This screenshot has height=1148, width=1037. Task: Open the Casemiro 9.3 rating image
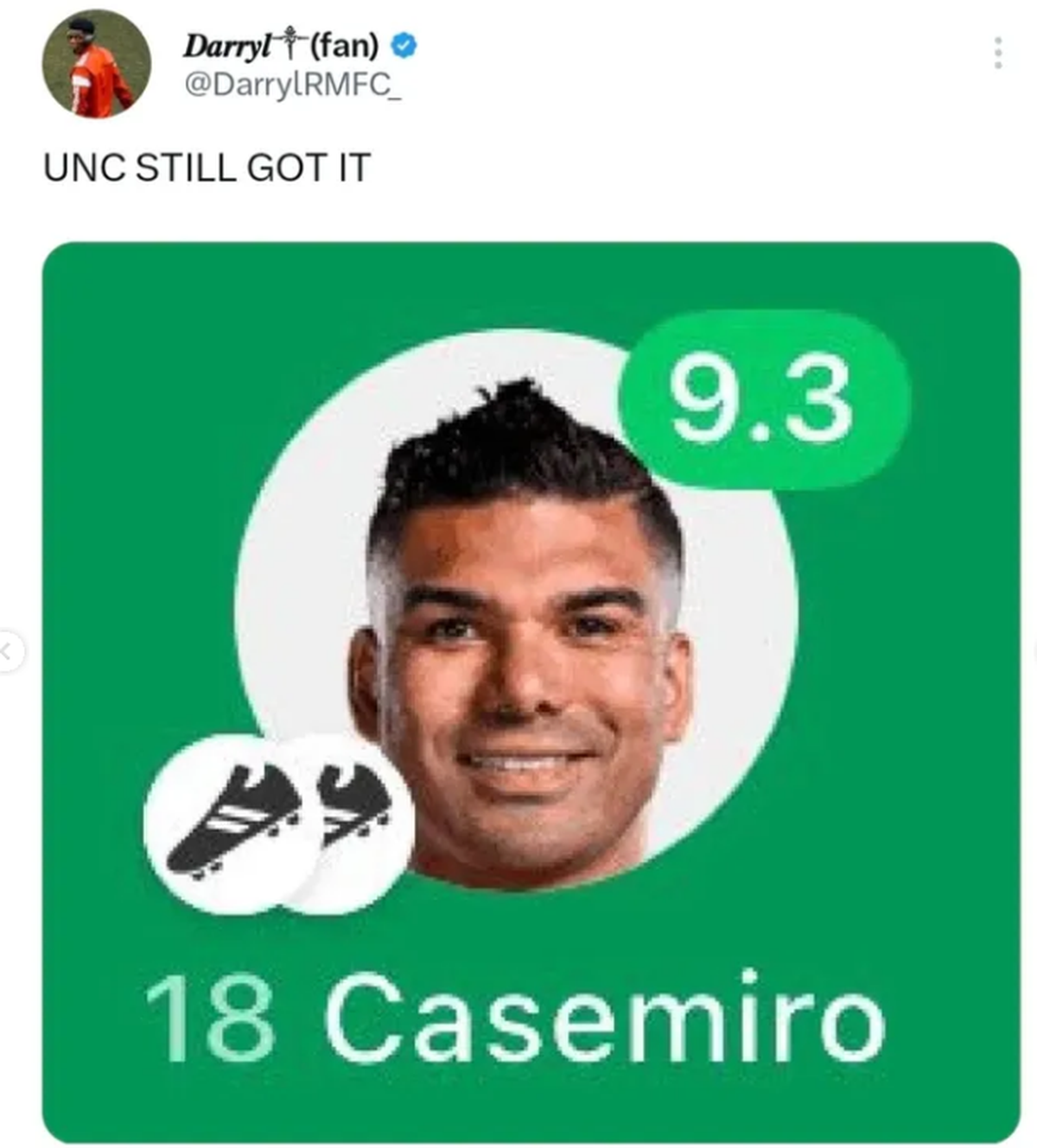coord(531,691)
